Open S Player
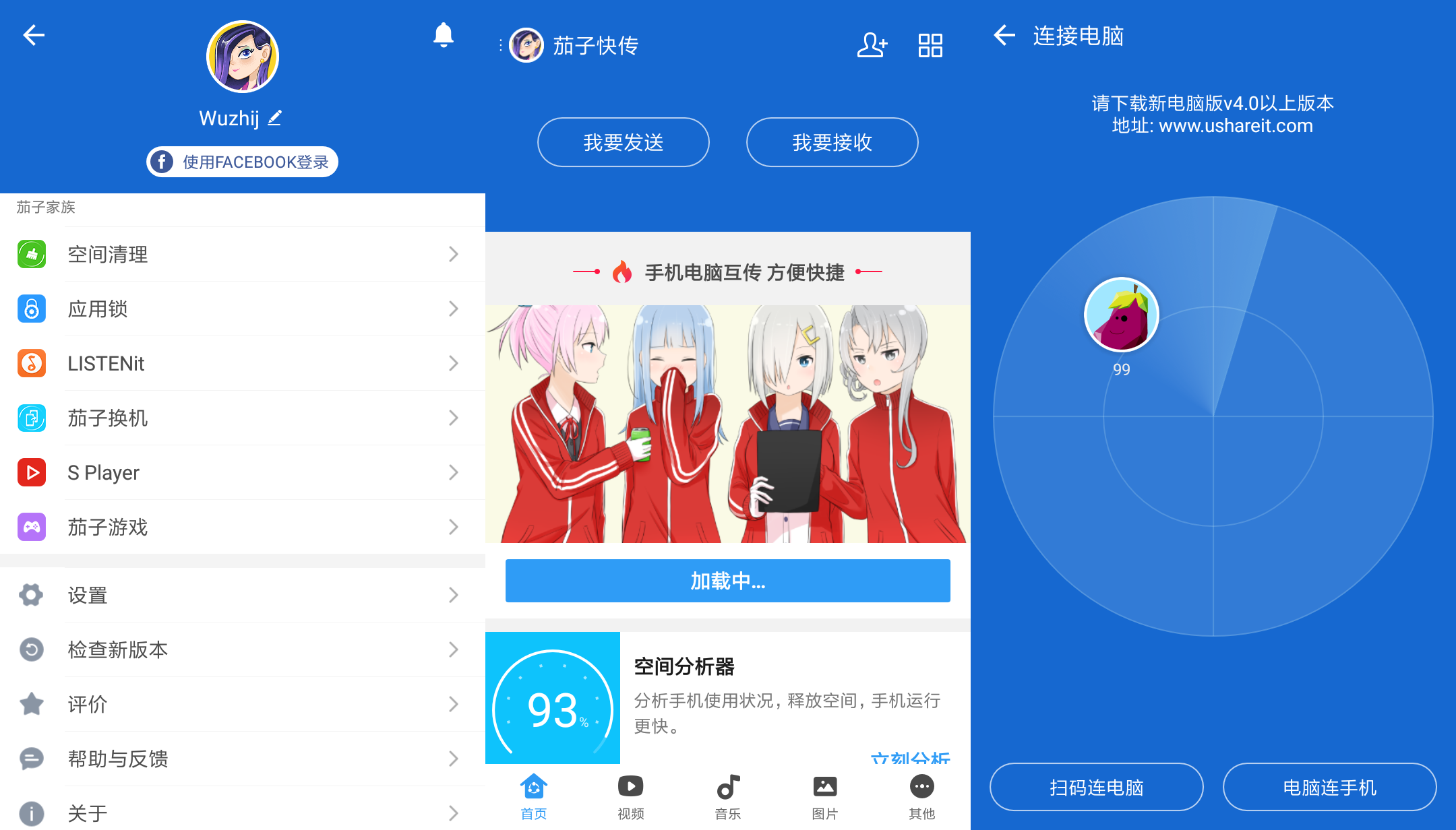Viewport: 1456px width, 830px height. (243, 473)
